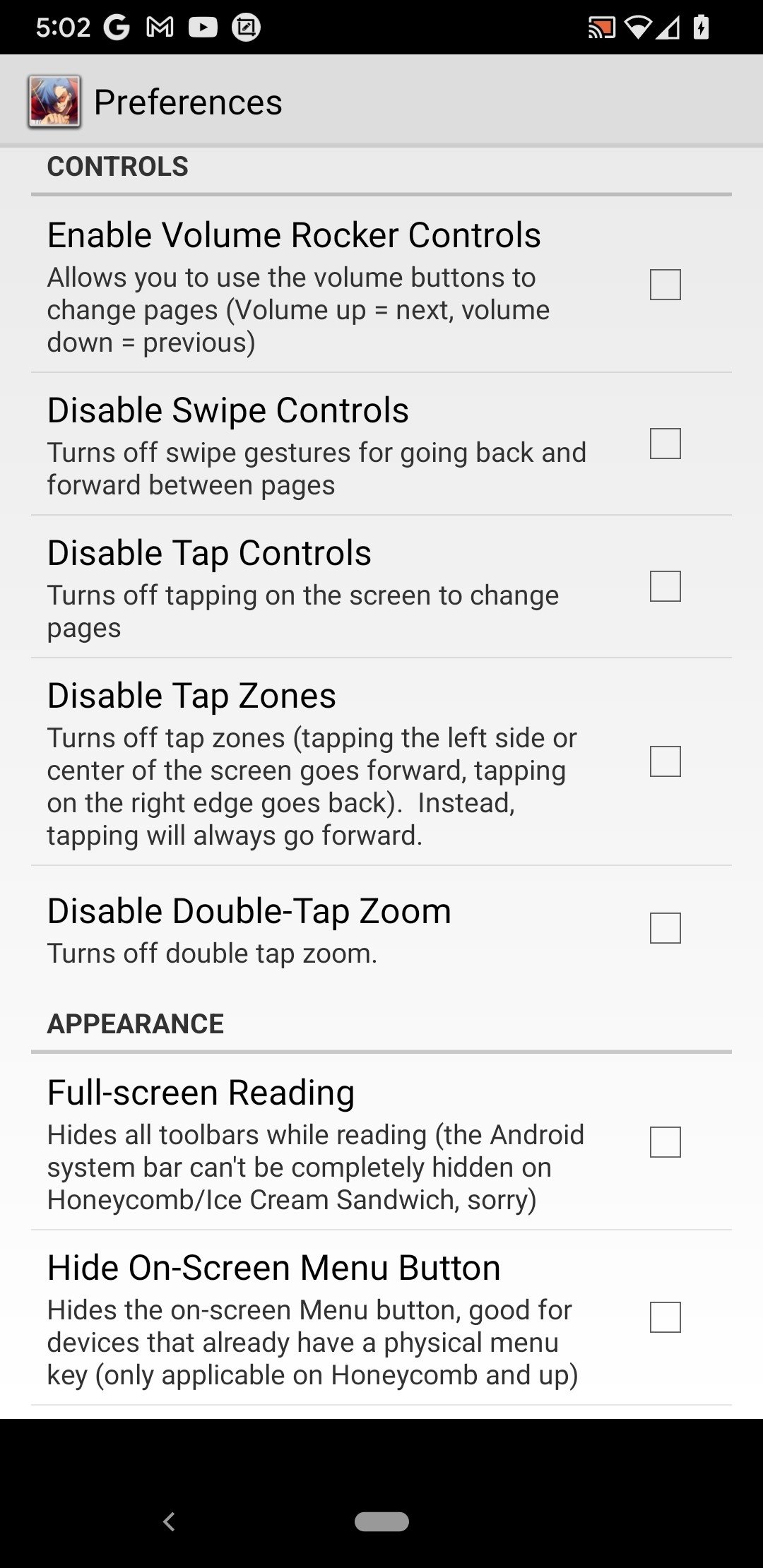The image size is (763, 1568).
Task: Enable Volume Rocker Controls checkbox
Action: (665, 285)
